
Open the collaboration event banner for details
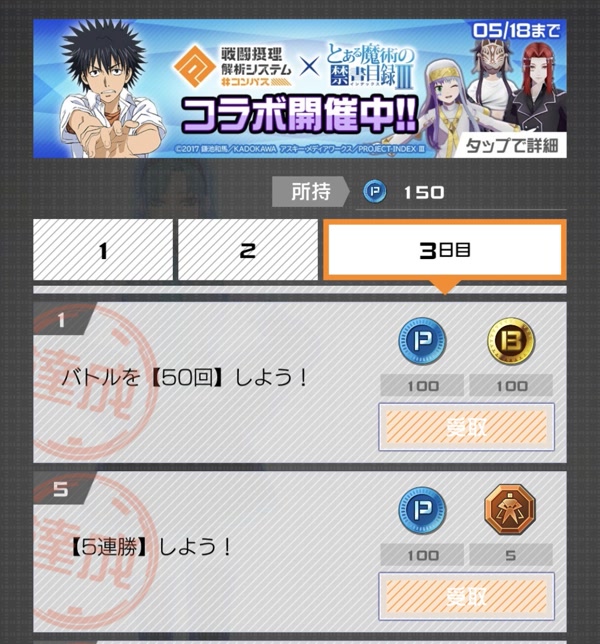(x=300, y=88)
